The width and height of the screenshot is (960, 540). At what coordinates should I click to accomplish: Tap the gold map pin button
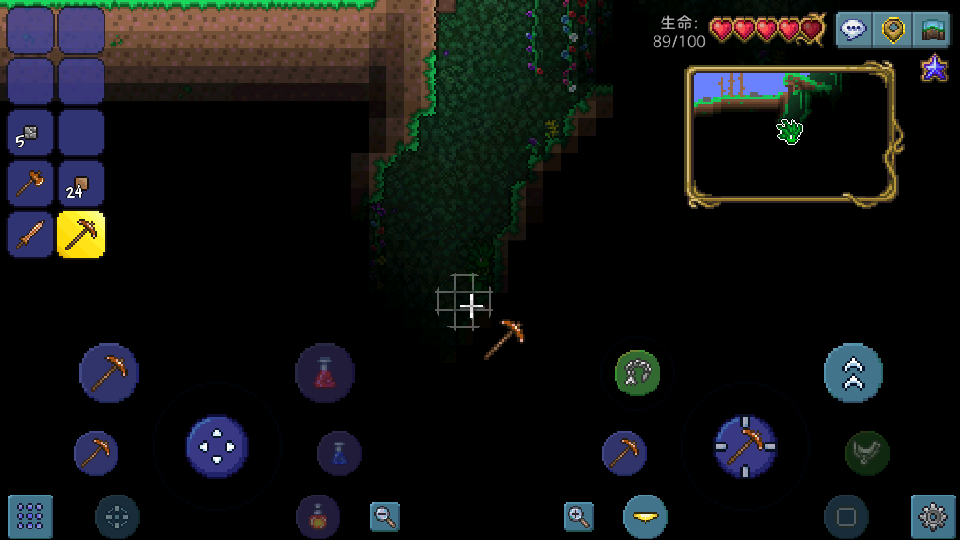click(893, 29)
